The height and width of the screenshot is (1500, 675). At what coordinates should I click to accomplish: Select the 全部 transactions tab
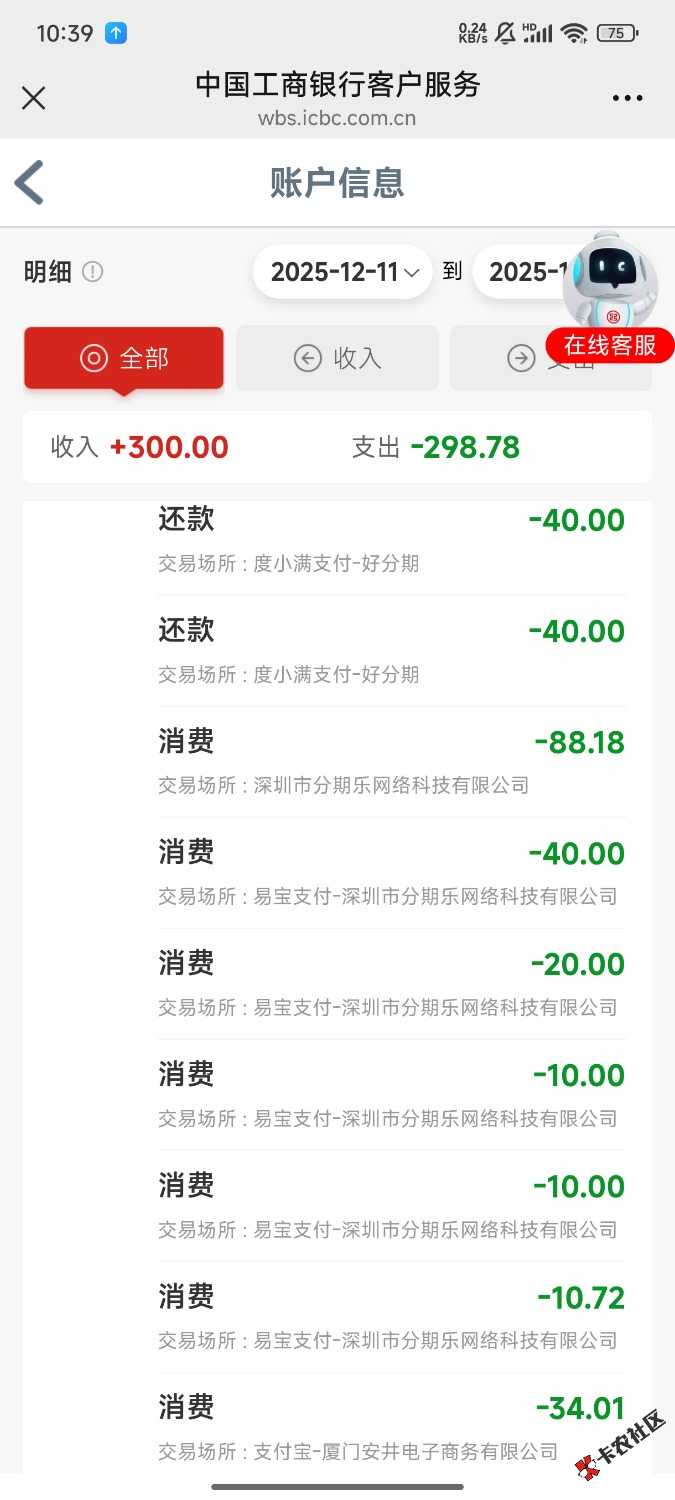(x=124, y=358)
